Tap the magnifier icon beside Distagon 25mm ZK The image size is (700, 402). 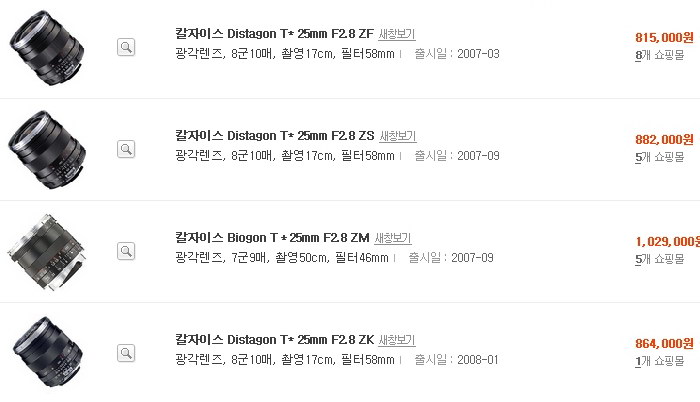pyautogui.click(x=126, y=353)
